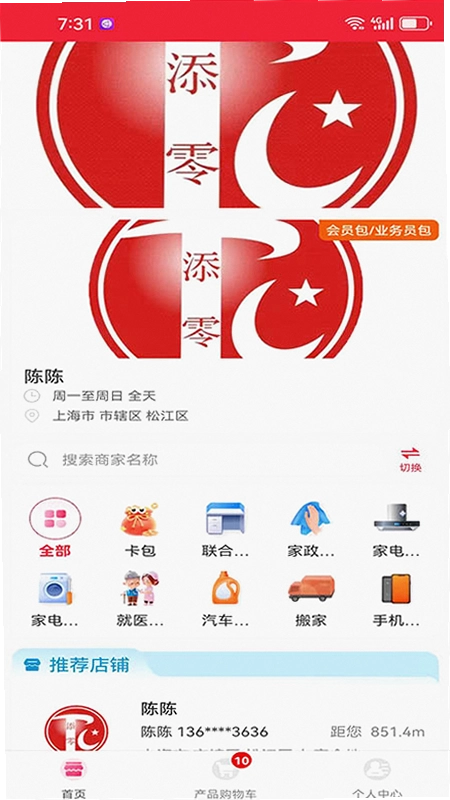Tap the 切换 switch button
The height and width of the screenshot is (800, 450).
(410, 459)
